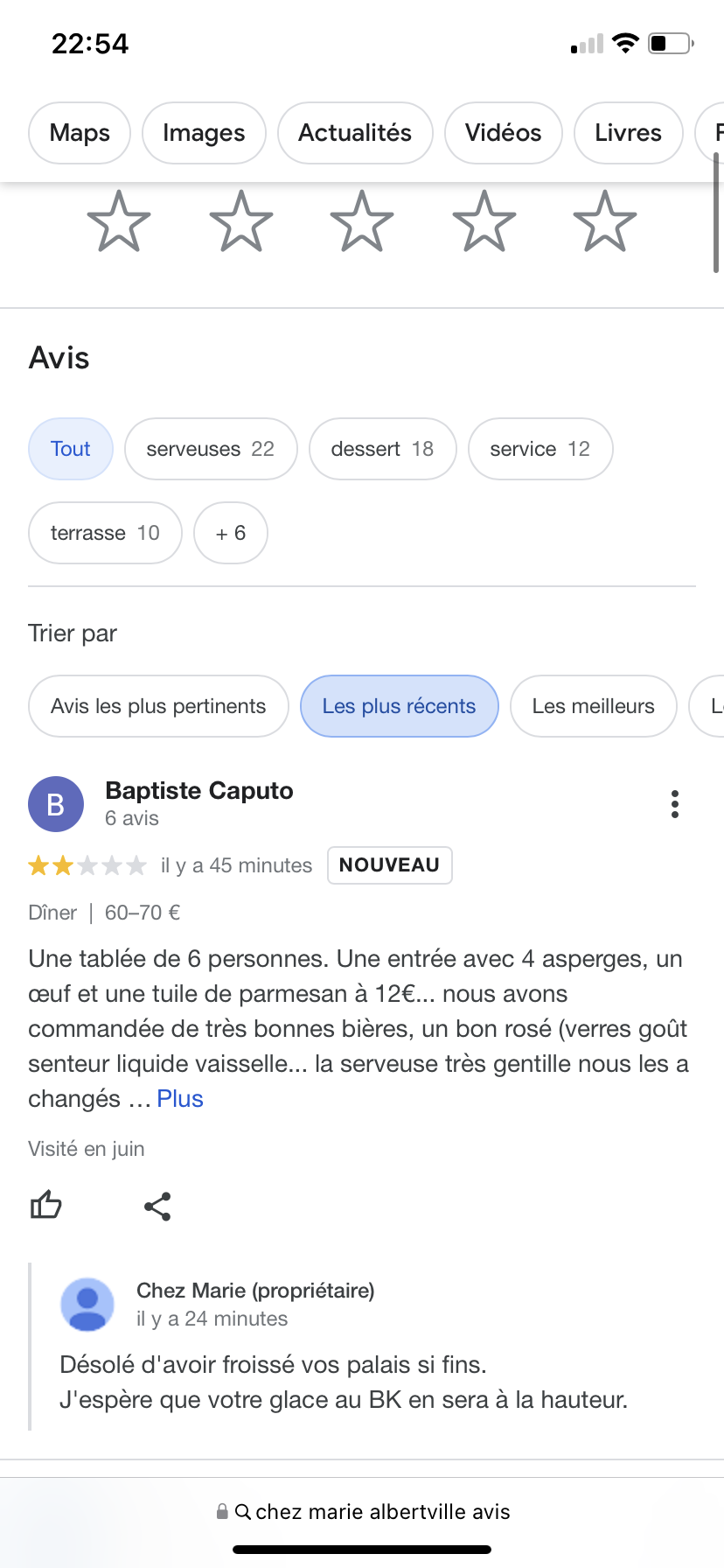The image size is (724, 1568).
Task: Switch to Actualités results
Action: pyautogui.click(x=355, y=133)
